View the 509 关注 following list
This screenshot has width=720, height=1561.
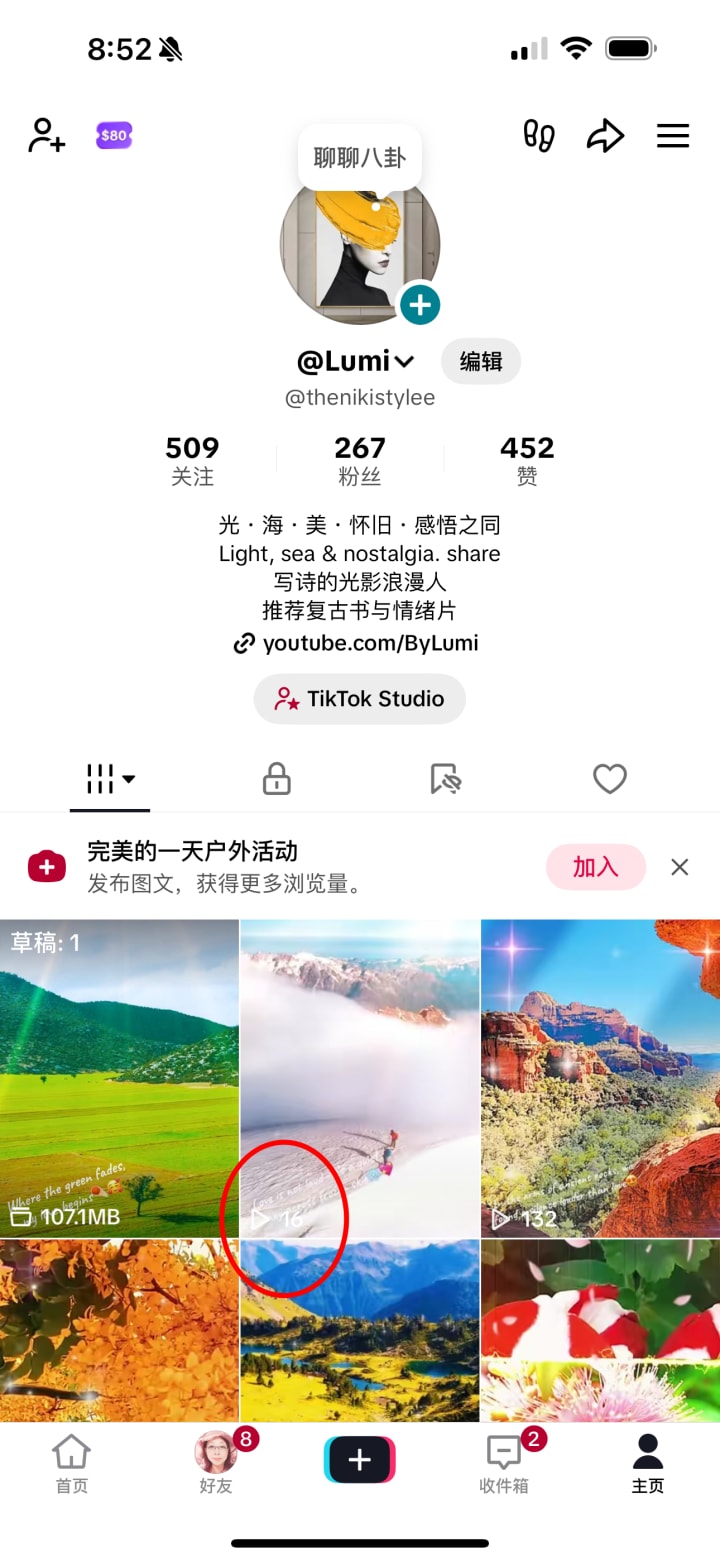point(192,460)
